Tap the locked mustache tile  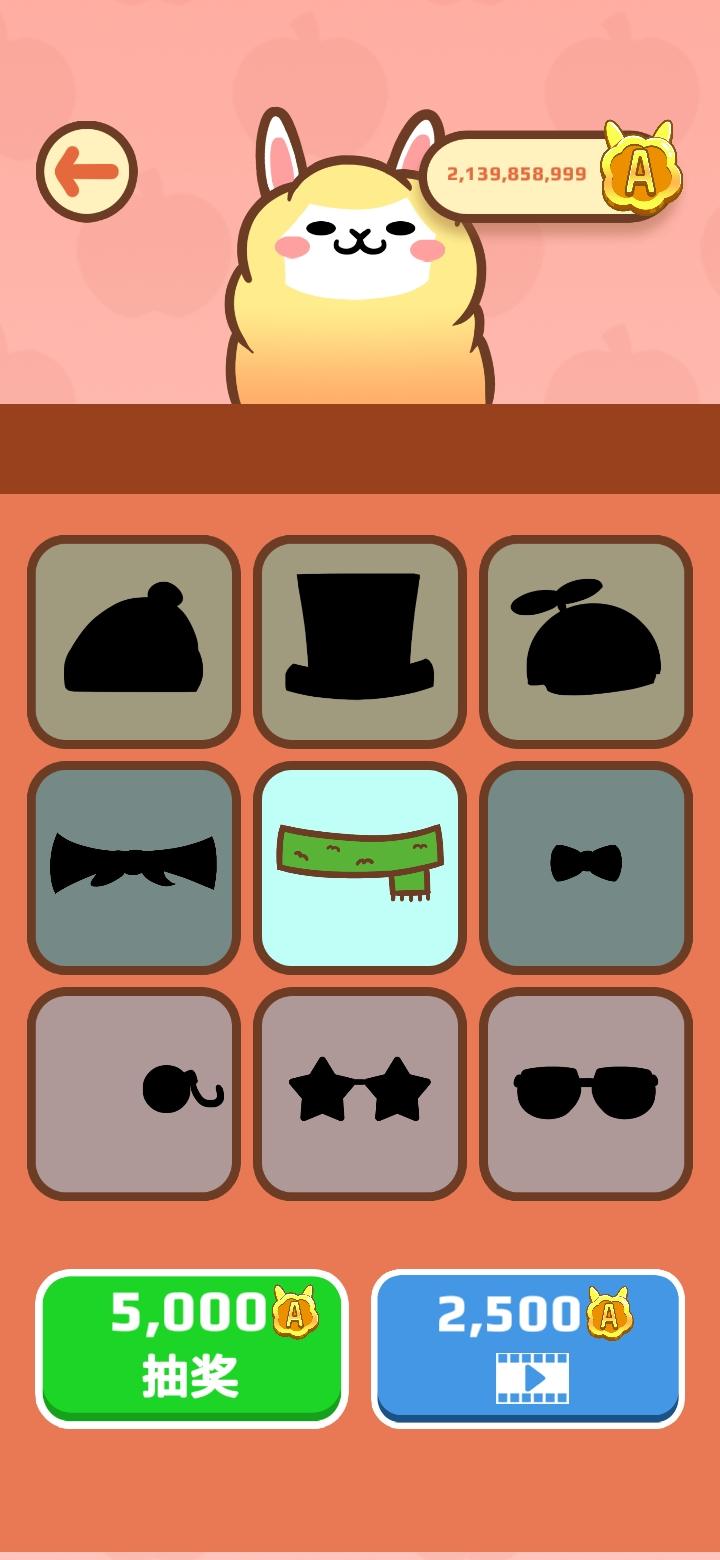(134, 867)
